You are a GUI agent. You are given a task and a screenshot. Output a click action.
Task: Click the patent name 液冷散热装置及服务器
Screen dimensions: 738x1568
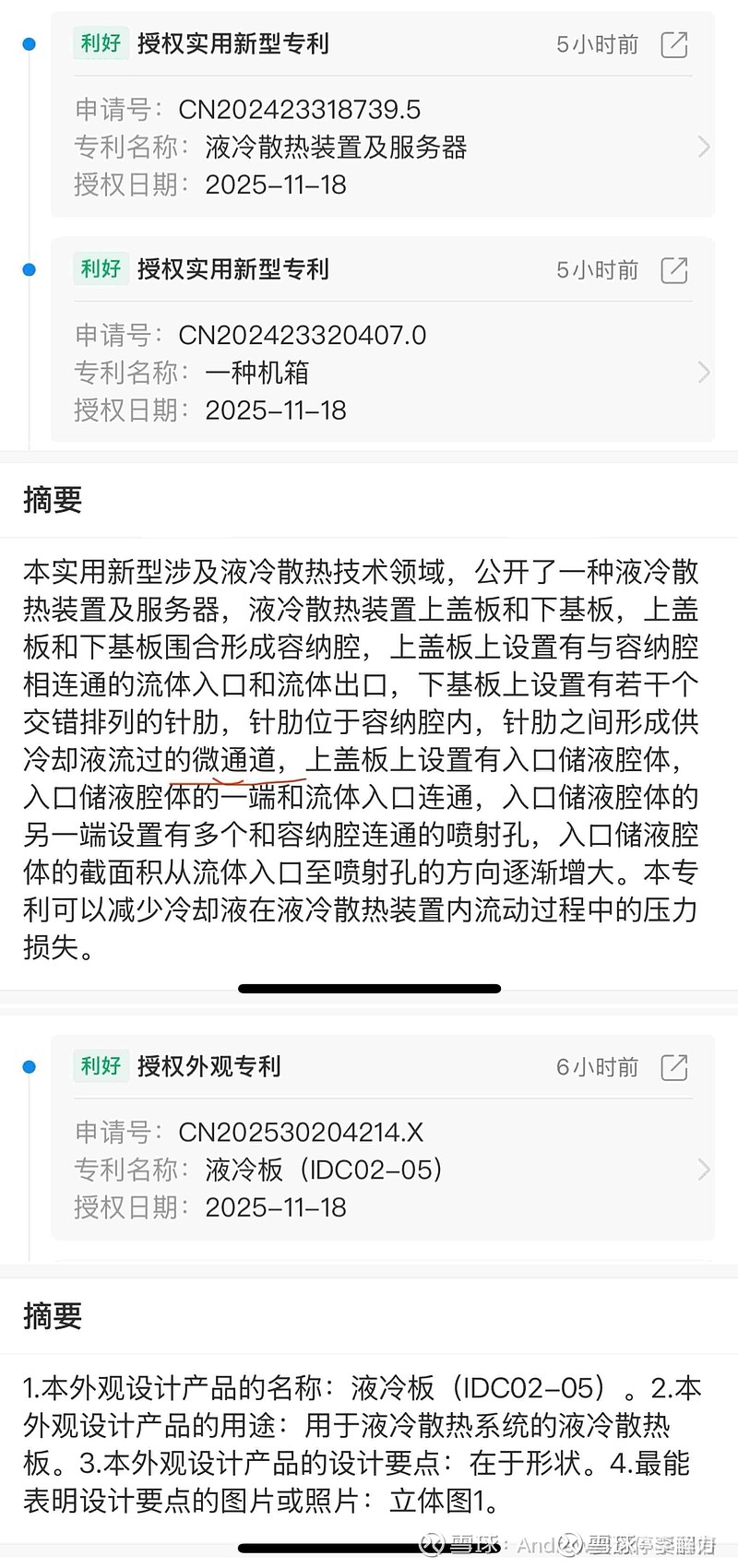pyautogui.click(x=337, y=147)
